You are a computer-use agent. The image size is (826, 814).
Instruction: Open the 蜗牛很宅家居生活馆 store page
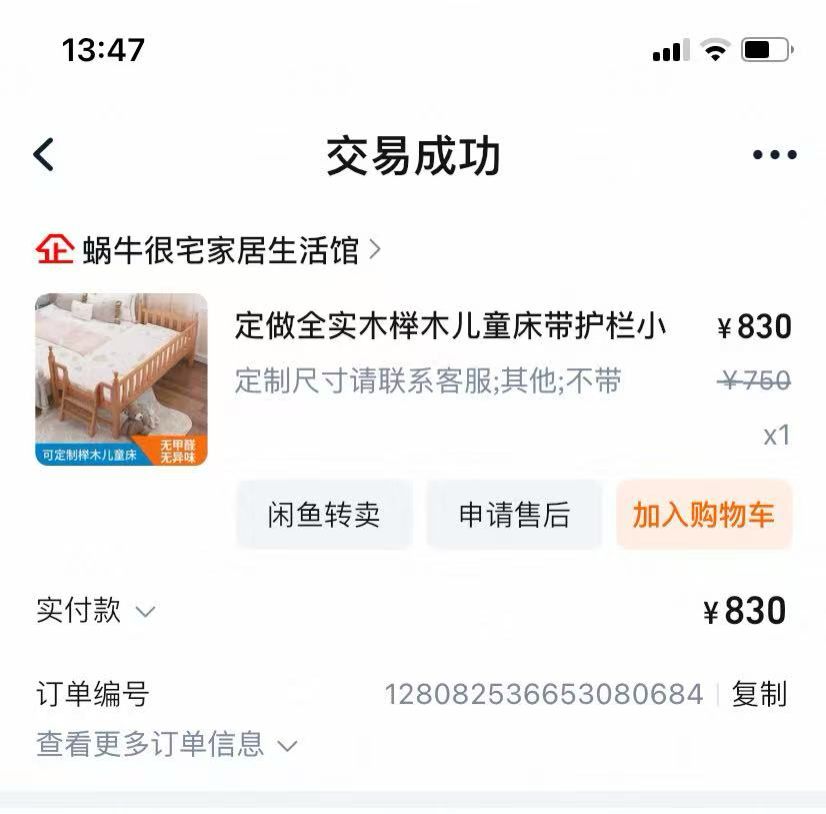tap(220, 250)
